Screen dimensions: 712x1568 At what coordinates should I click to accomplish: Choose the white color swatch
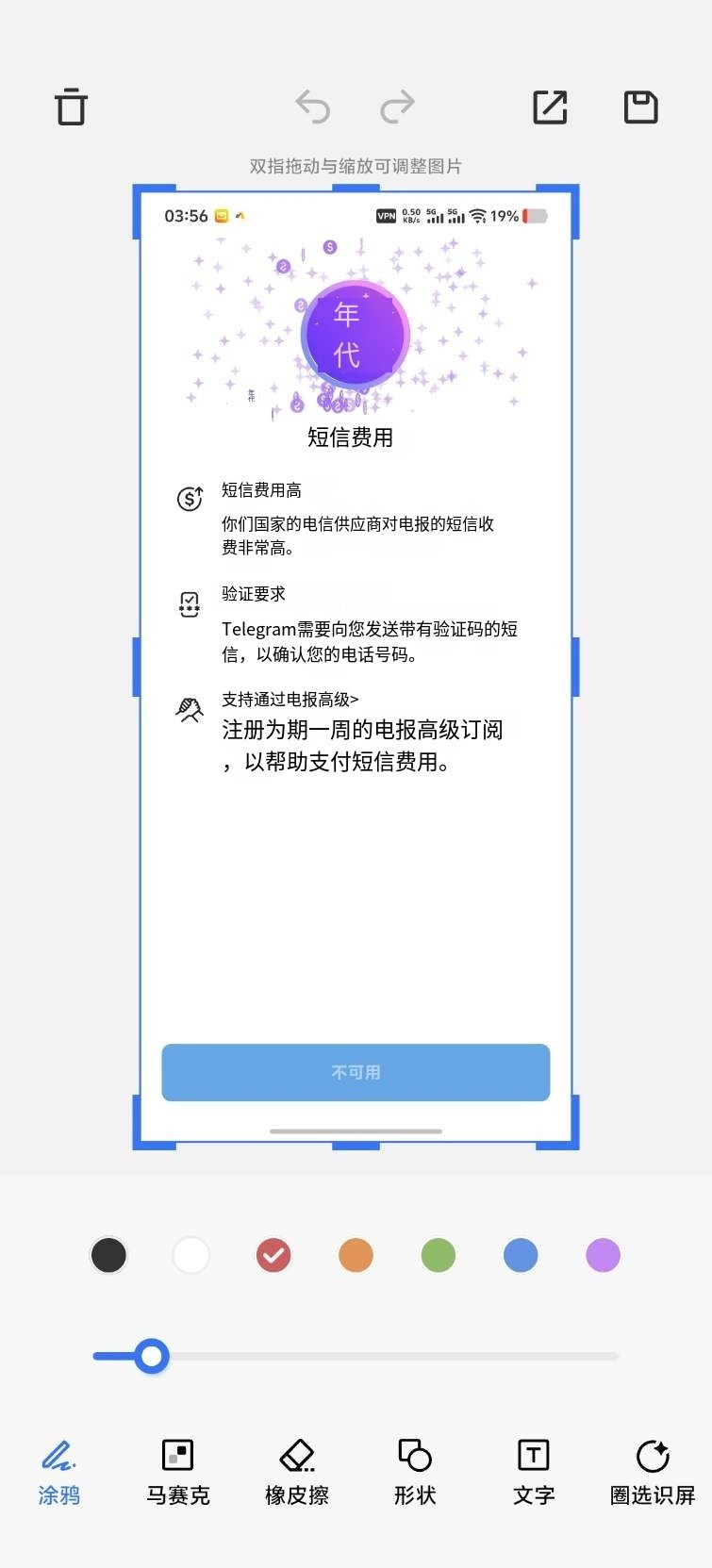[191, 1255]
